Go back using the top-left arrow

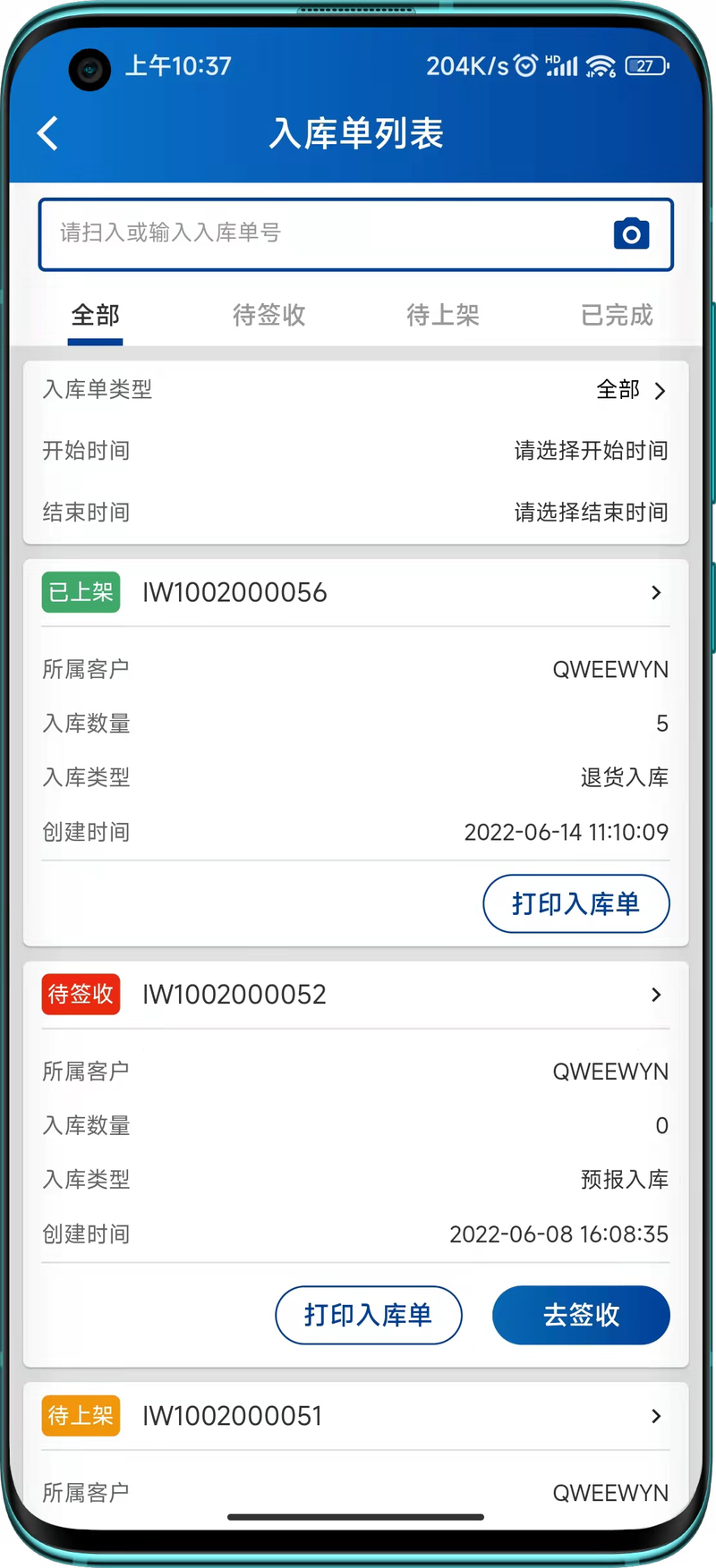click(47, 133)
